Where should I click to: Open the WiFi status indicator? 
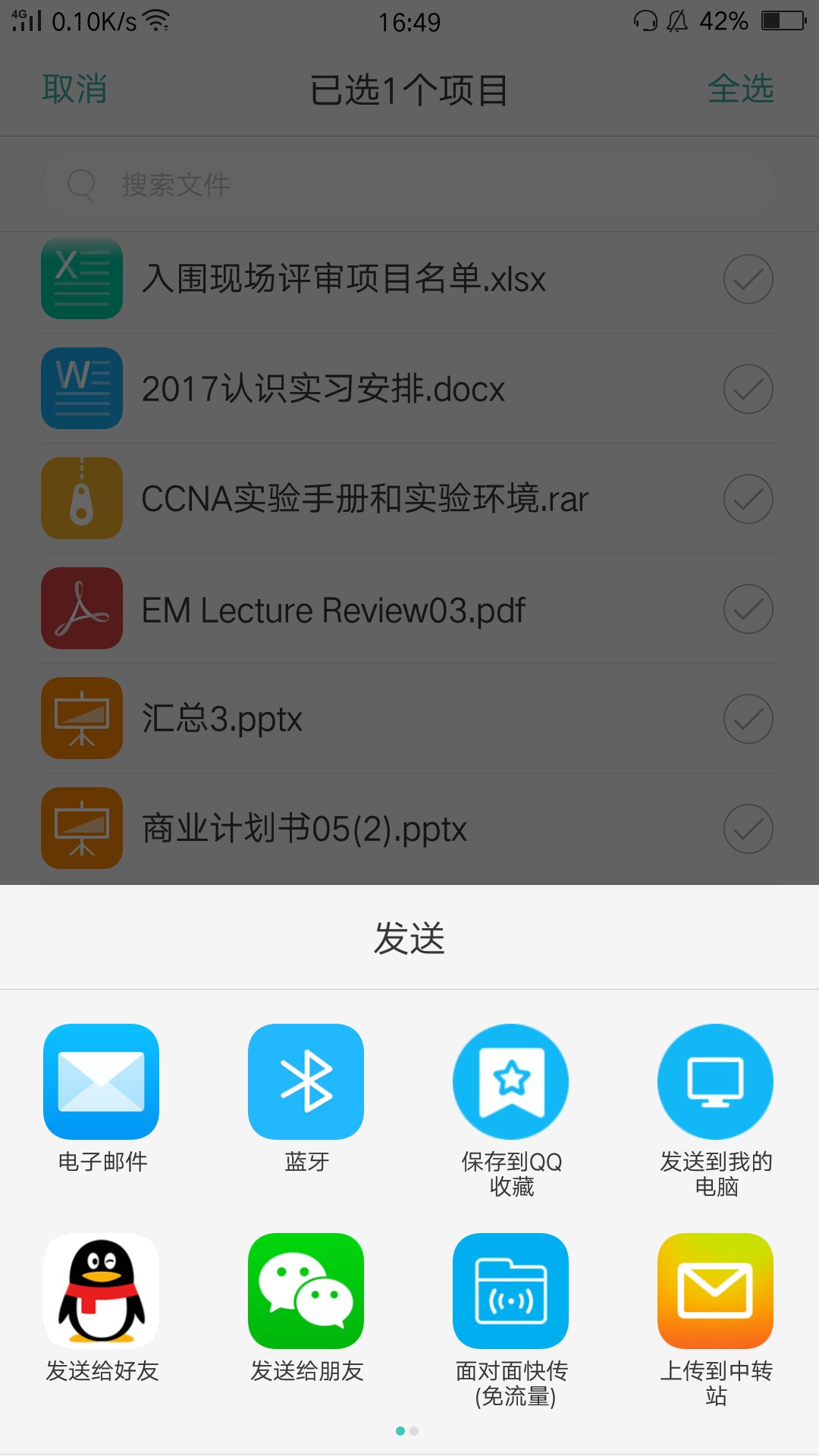pyautogui.click(x=158, y=19)
